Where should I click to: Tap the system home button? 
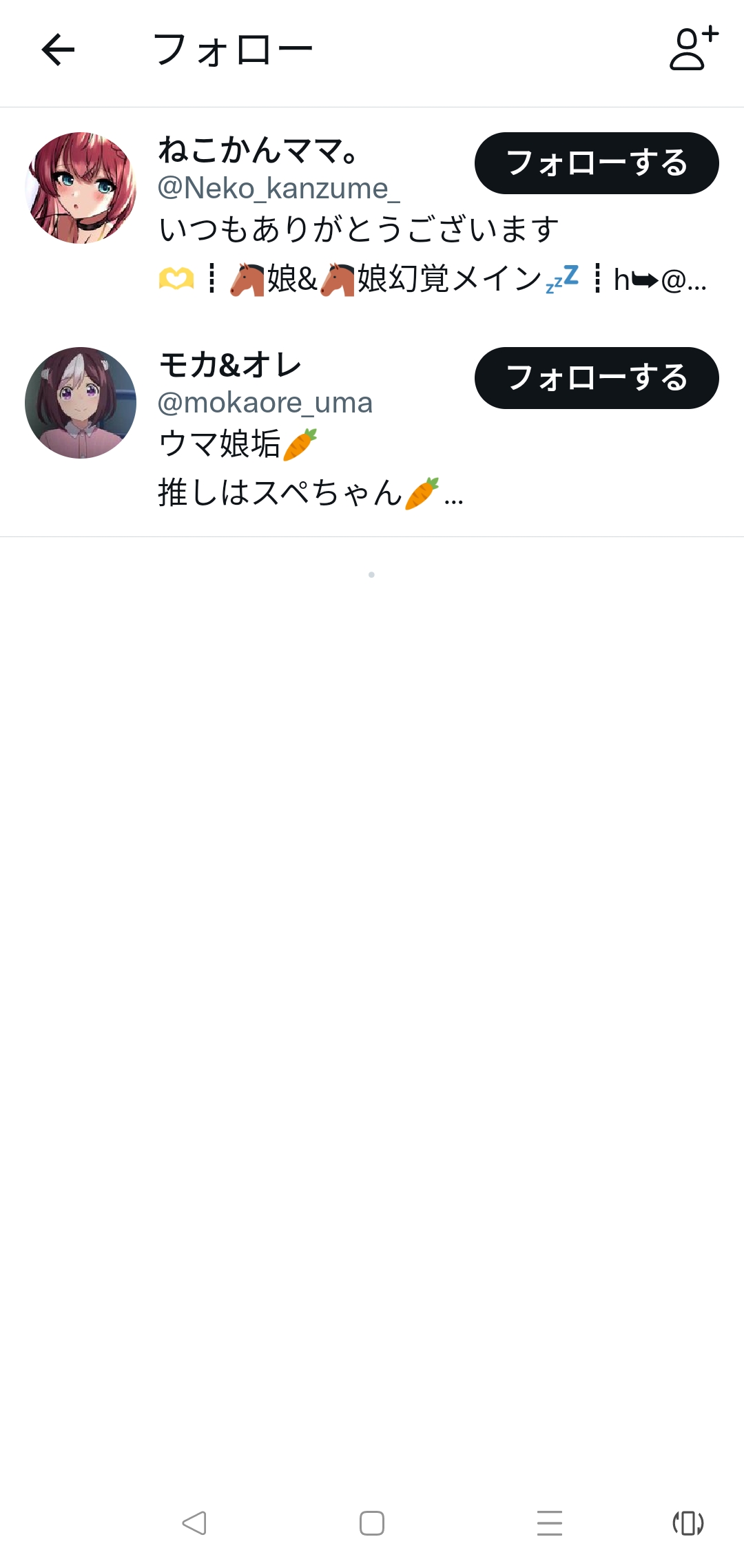tap(372, 1523)
